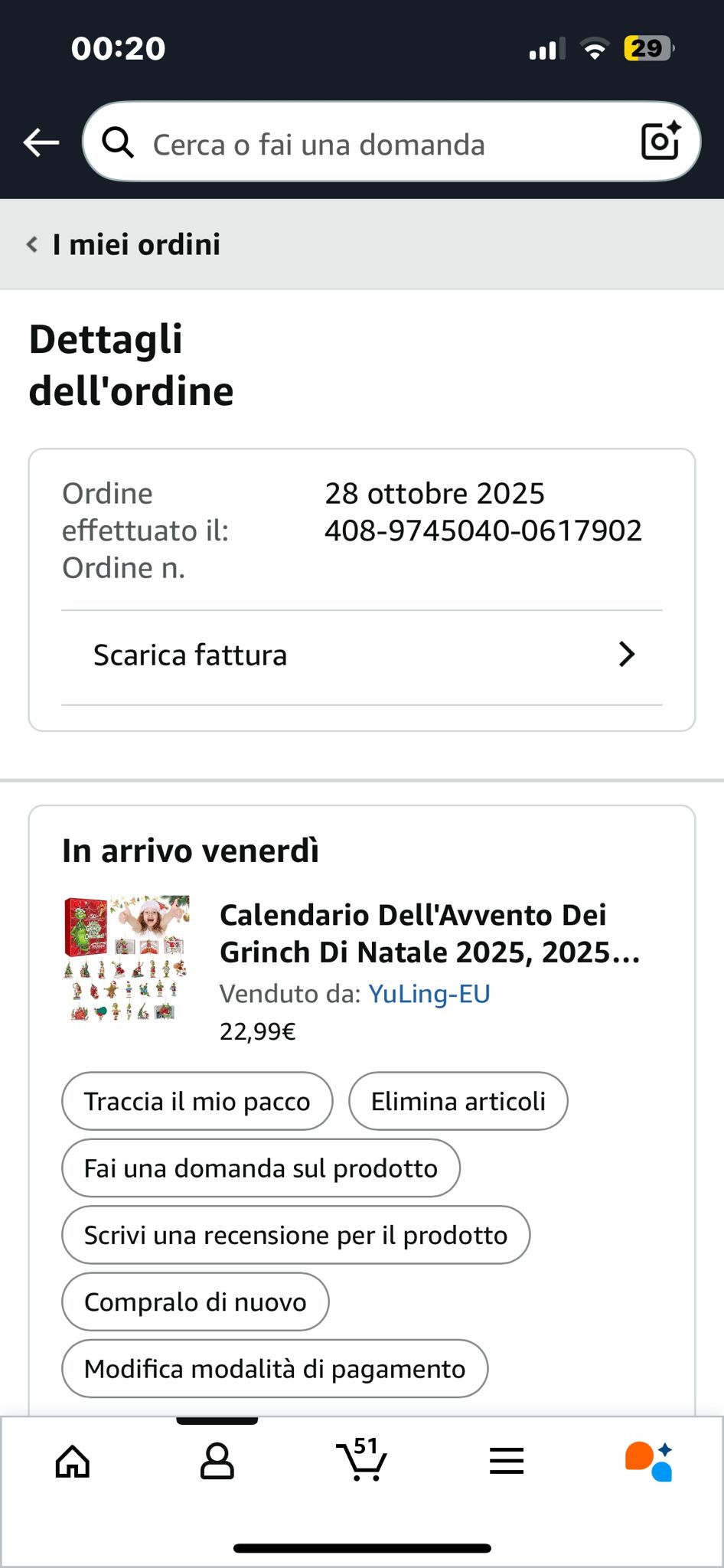Open the camera lens search icon

click(x=660, y=141)
